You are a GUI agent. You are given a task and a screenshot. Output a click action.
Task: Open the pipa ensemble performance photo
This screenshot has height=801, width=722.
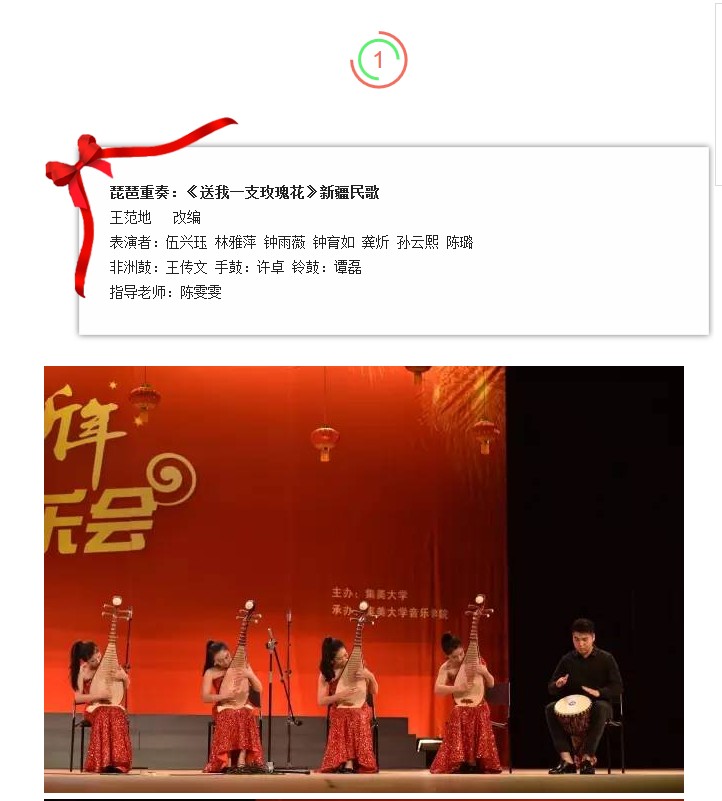[x=364, y=579]
